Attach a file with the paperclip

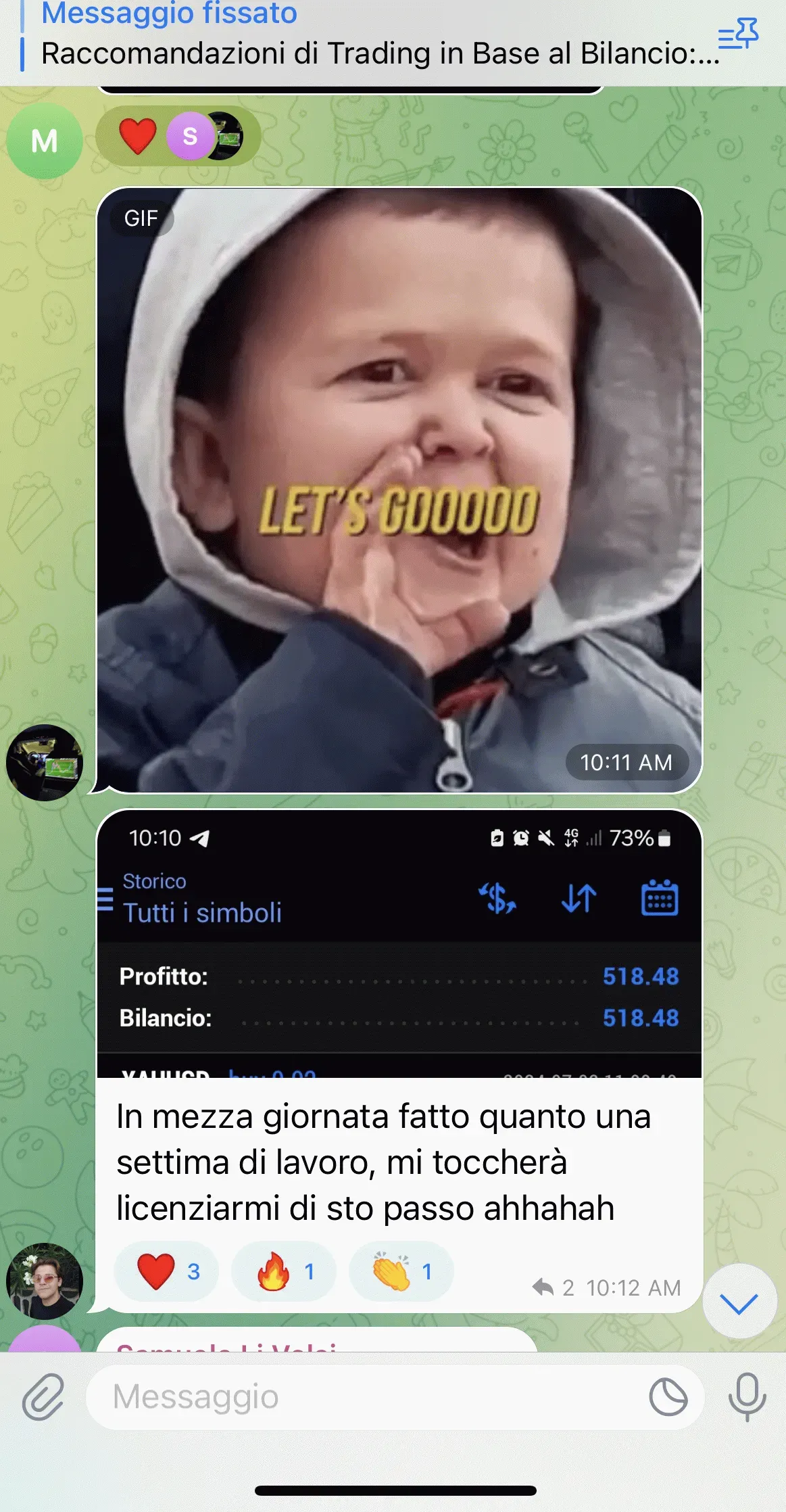(43, 1396)
